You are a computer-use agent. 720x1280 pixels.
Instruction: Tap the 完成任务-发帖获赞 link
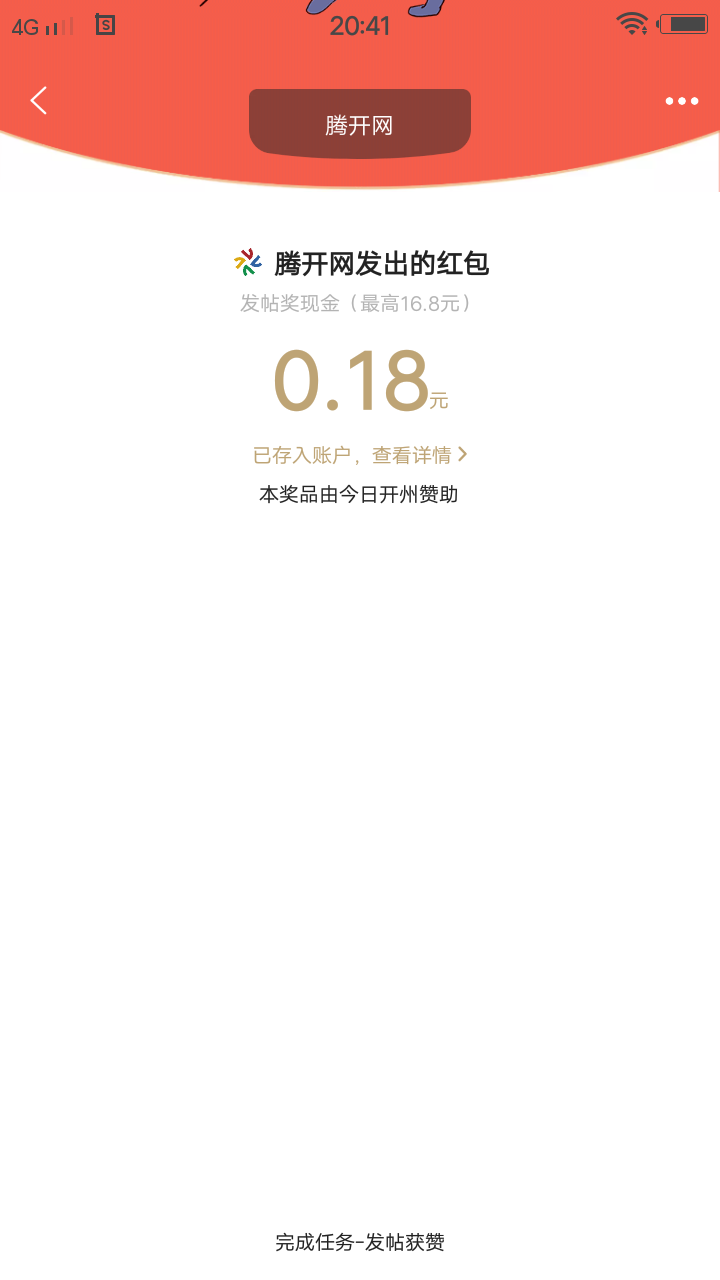click(x=359, y=1242)
